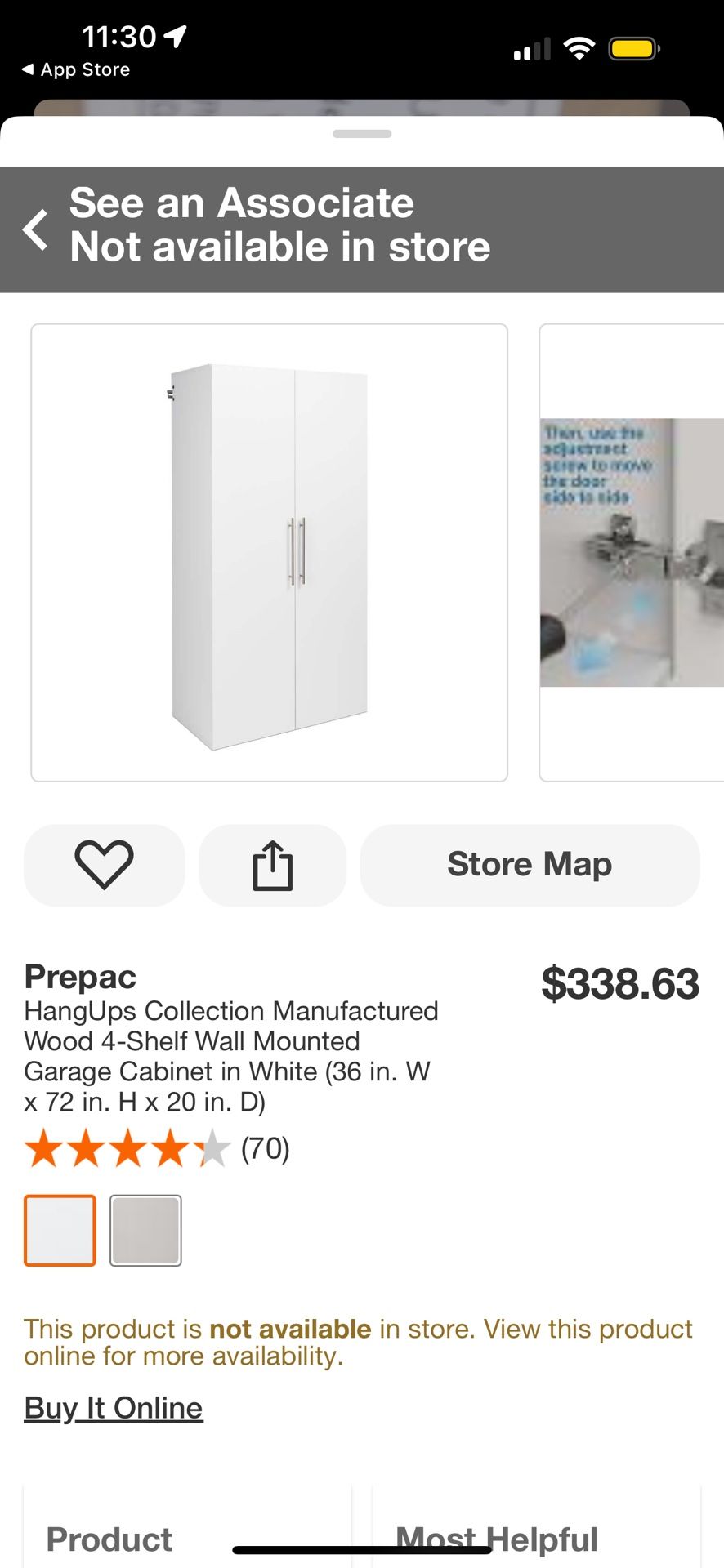Screen dimensions: 724x1568
Task: Select the gray color swatch
Action: tap(146, 1230)
